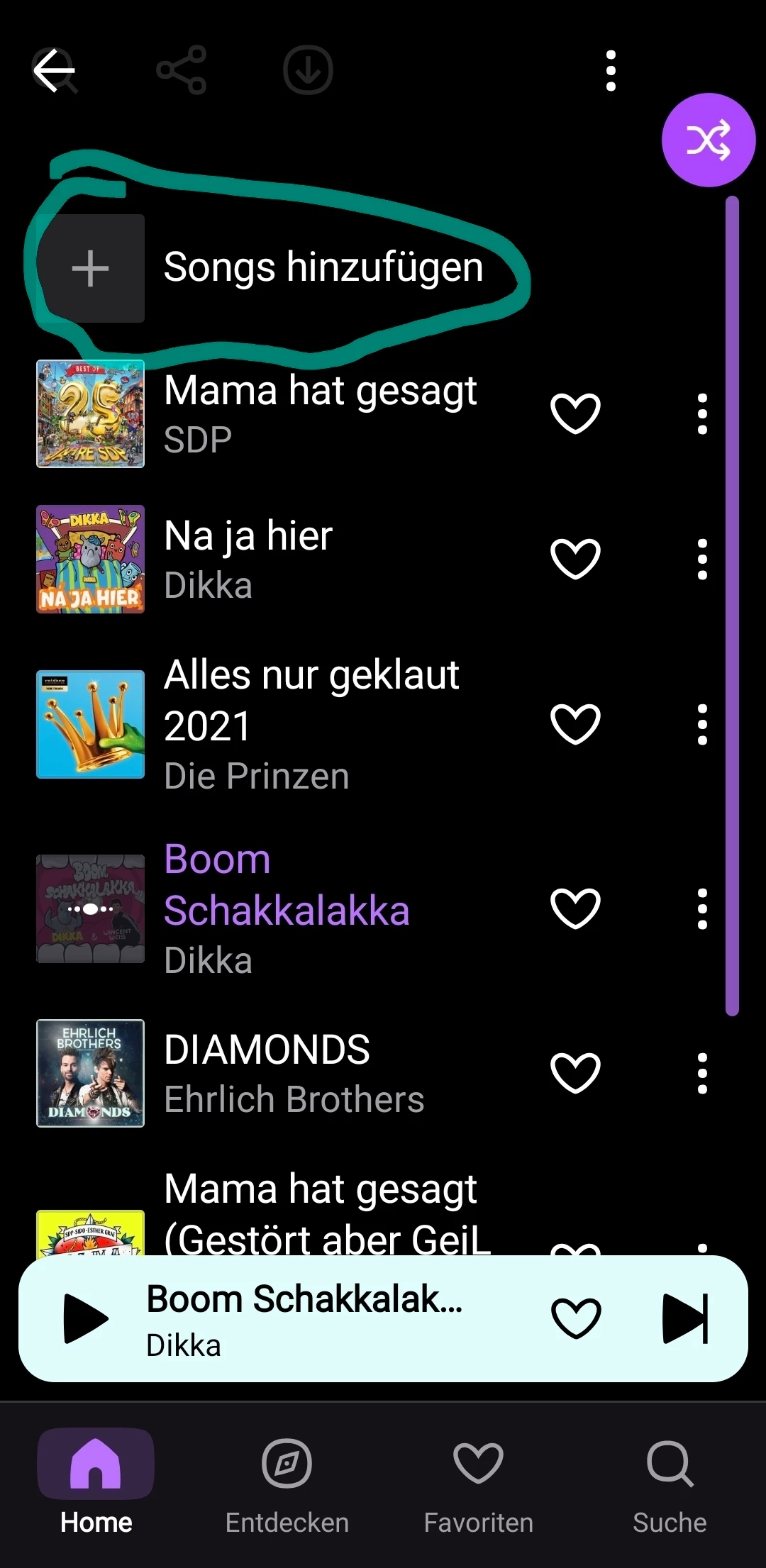Open the Favoriten tab
The width and height of the screenshot is (766, 1568).
[x=478, y=1480]
